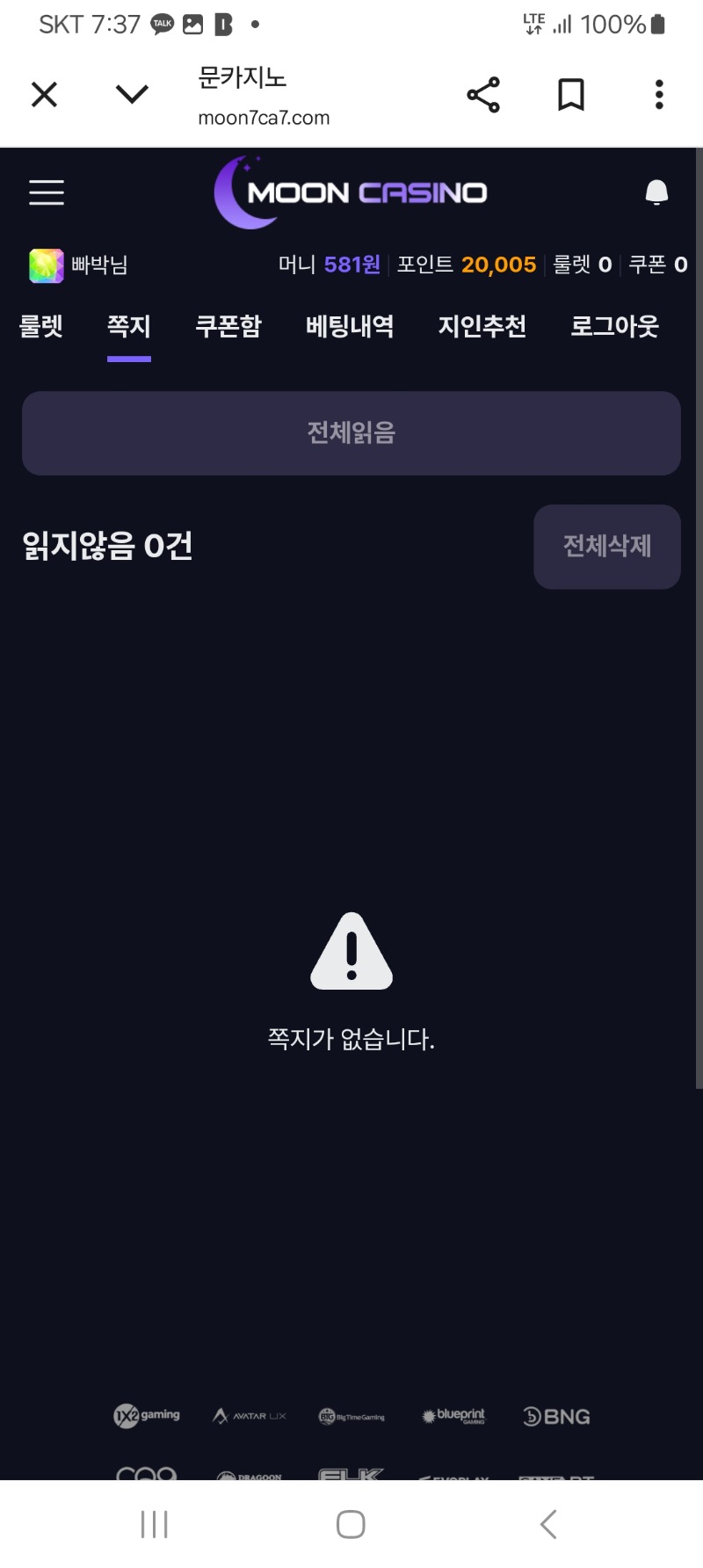The image size is (703, 1568).
Task: Open the recent apps view
Action: coord(155,1524)
